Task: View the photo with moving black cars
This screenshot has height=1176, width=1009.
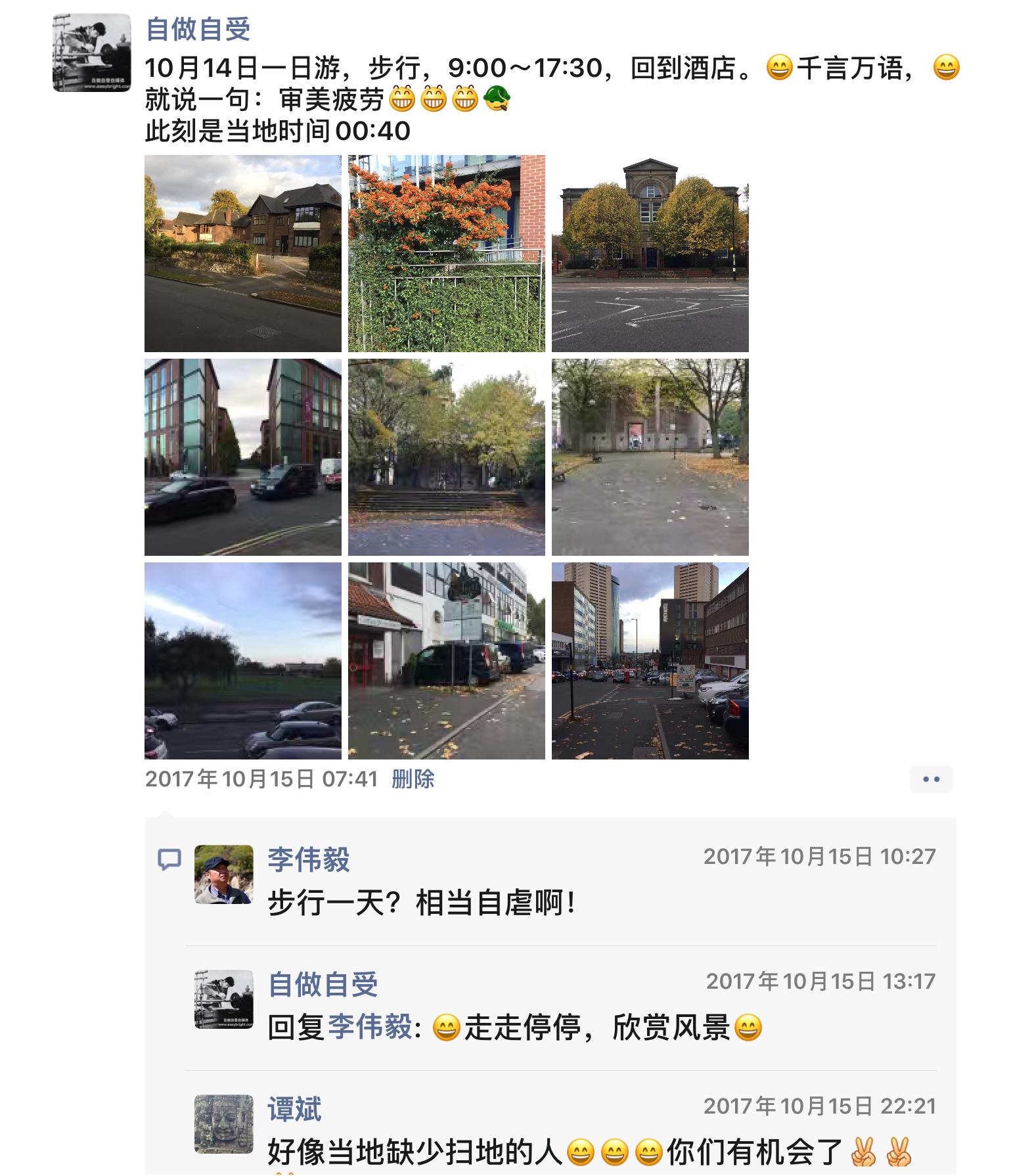Action: tap(243, 457)
